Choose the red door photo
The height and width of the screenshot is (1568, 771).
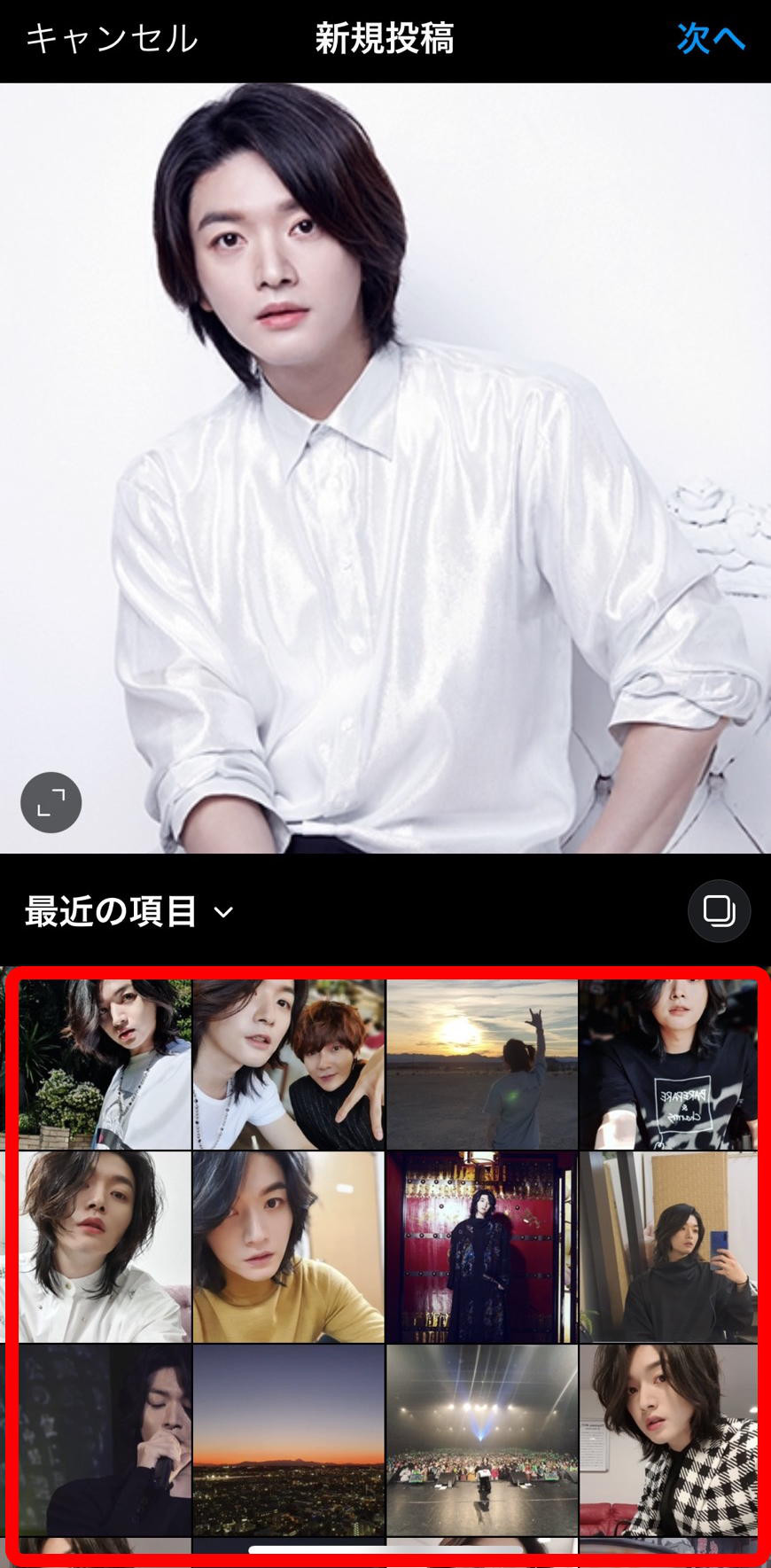[x=482, y=1246]
